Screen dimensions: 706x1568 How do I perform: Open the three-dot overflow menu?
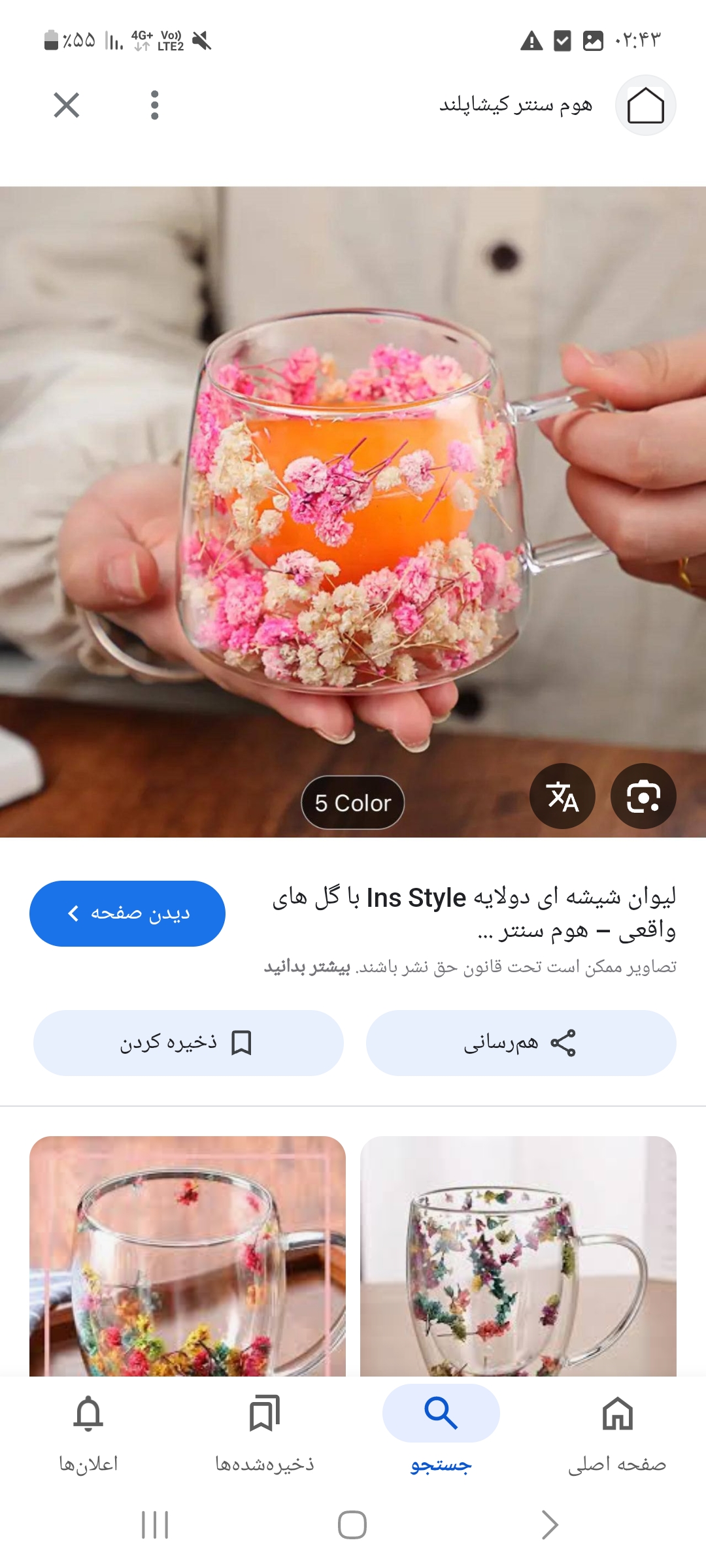click(x=154, y=105)
